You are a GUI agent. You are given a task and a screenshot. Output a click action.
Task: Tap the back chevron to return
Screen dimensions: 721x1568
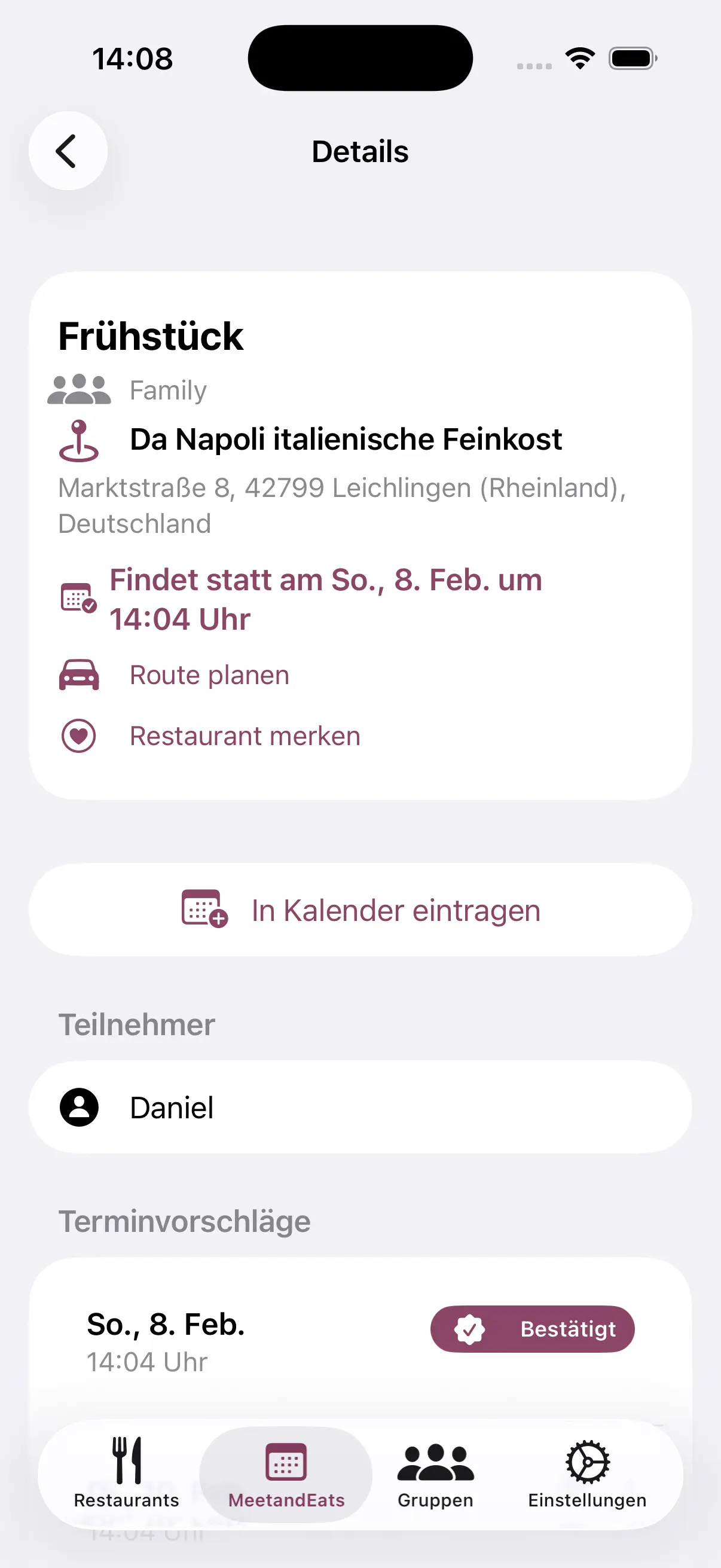pos(67,150)
